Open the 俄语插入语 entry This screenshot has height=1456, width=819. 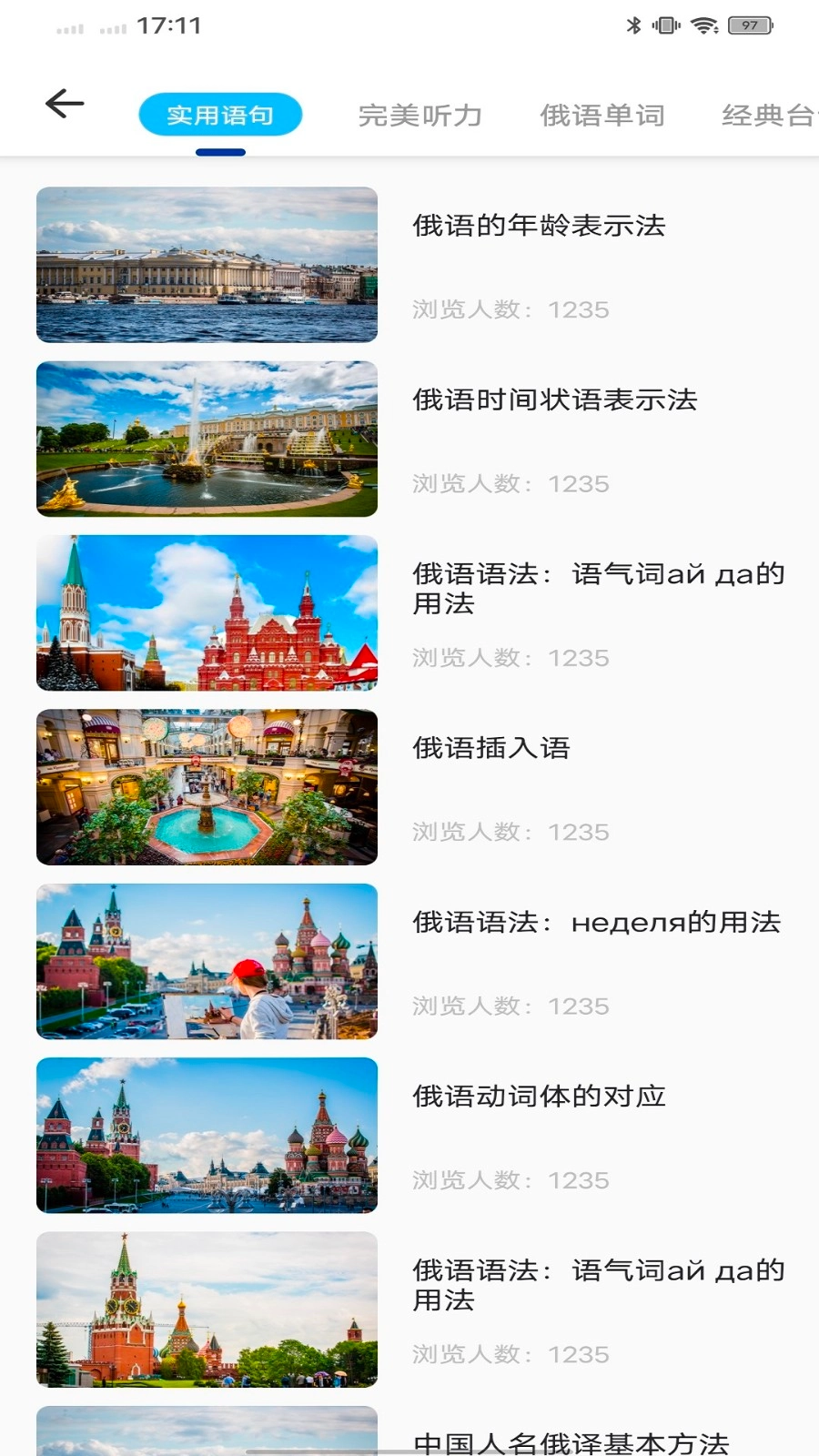coord(492,747)
